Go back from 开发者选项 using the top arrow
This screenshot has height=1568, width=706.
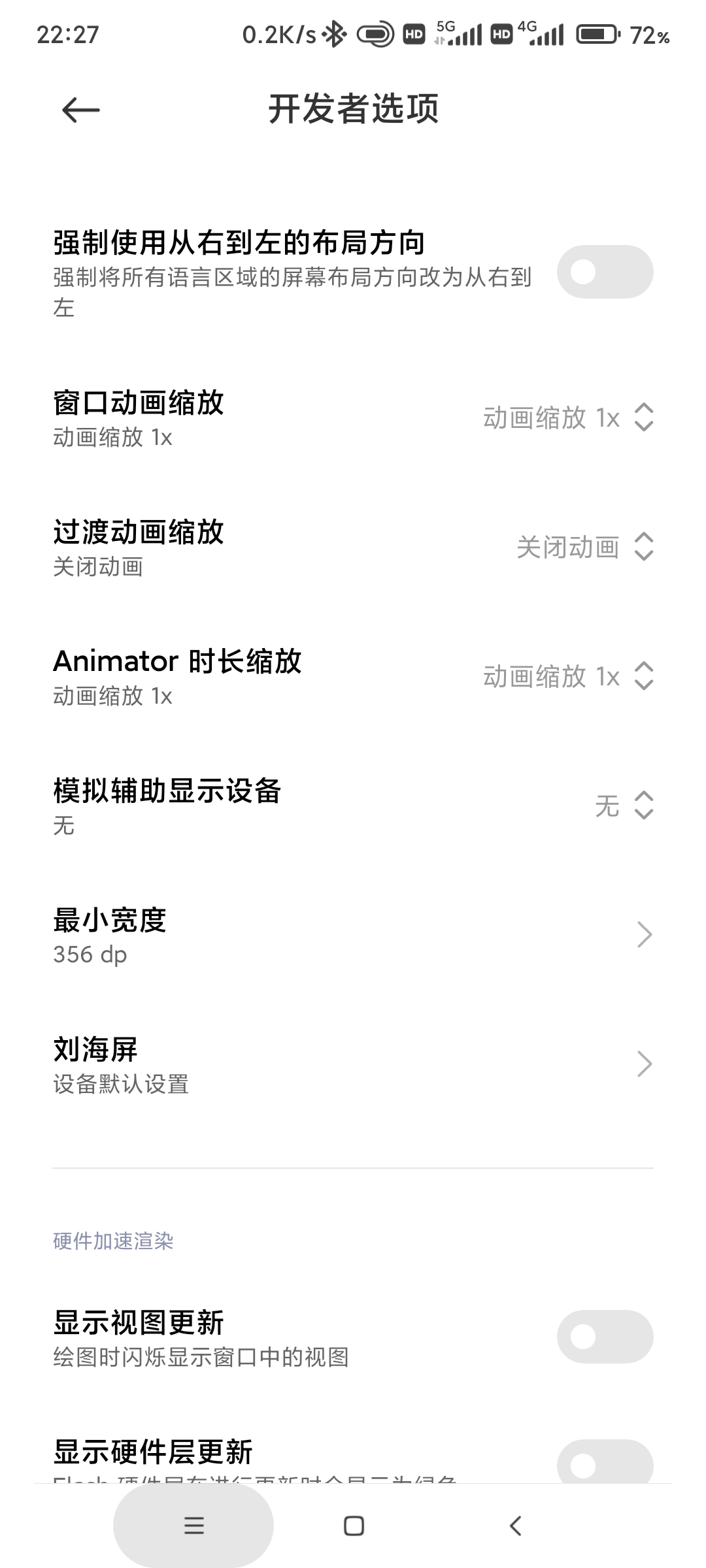click(80, 110)
